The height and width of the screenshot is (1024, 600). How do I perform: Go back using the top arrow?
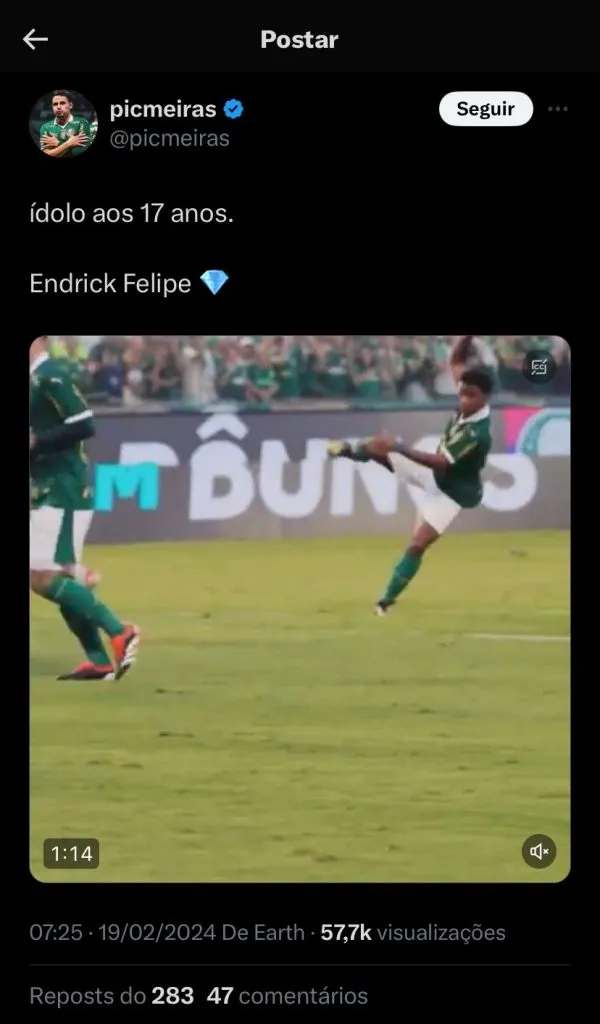36,40
